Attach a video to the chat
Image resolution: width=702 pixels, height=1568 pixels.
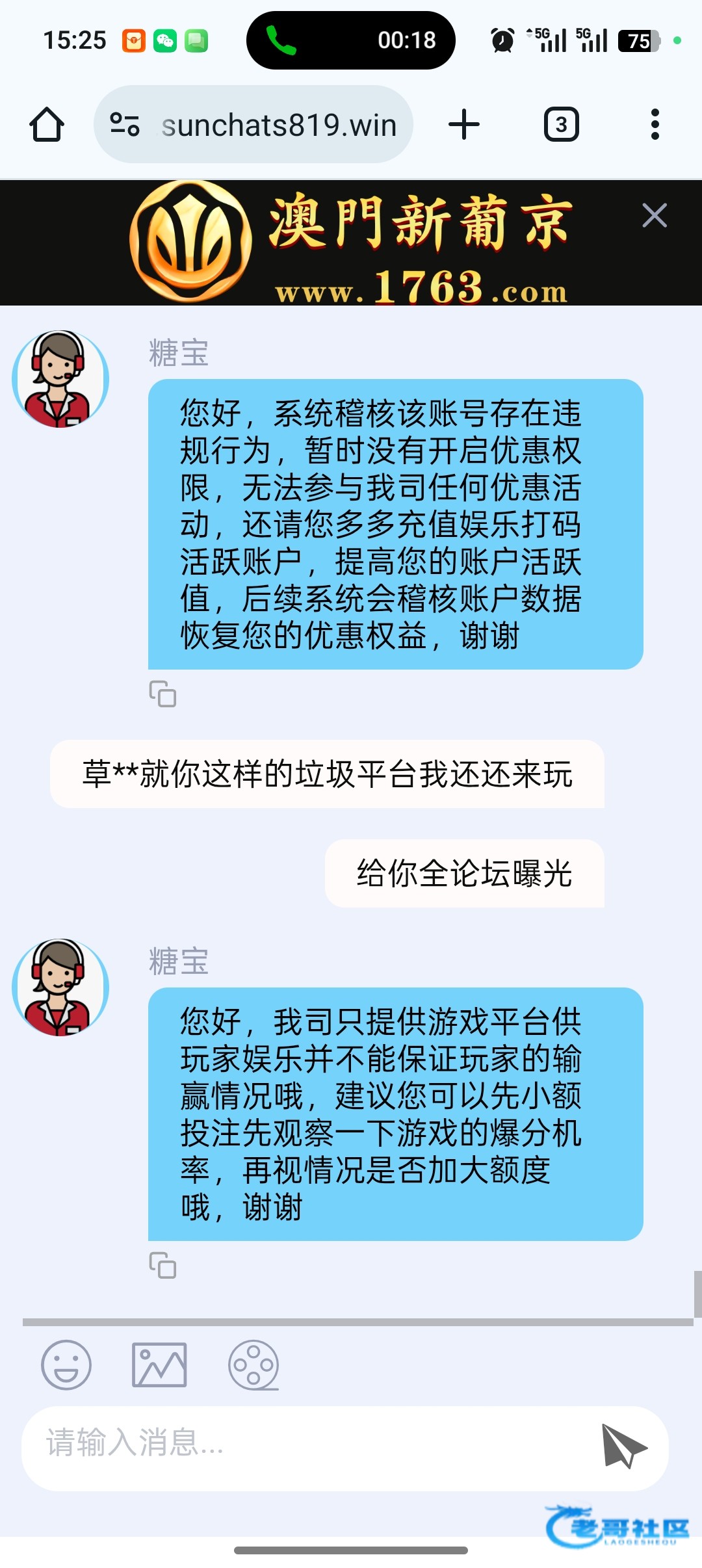coord(253,1365)
